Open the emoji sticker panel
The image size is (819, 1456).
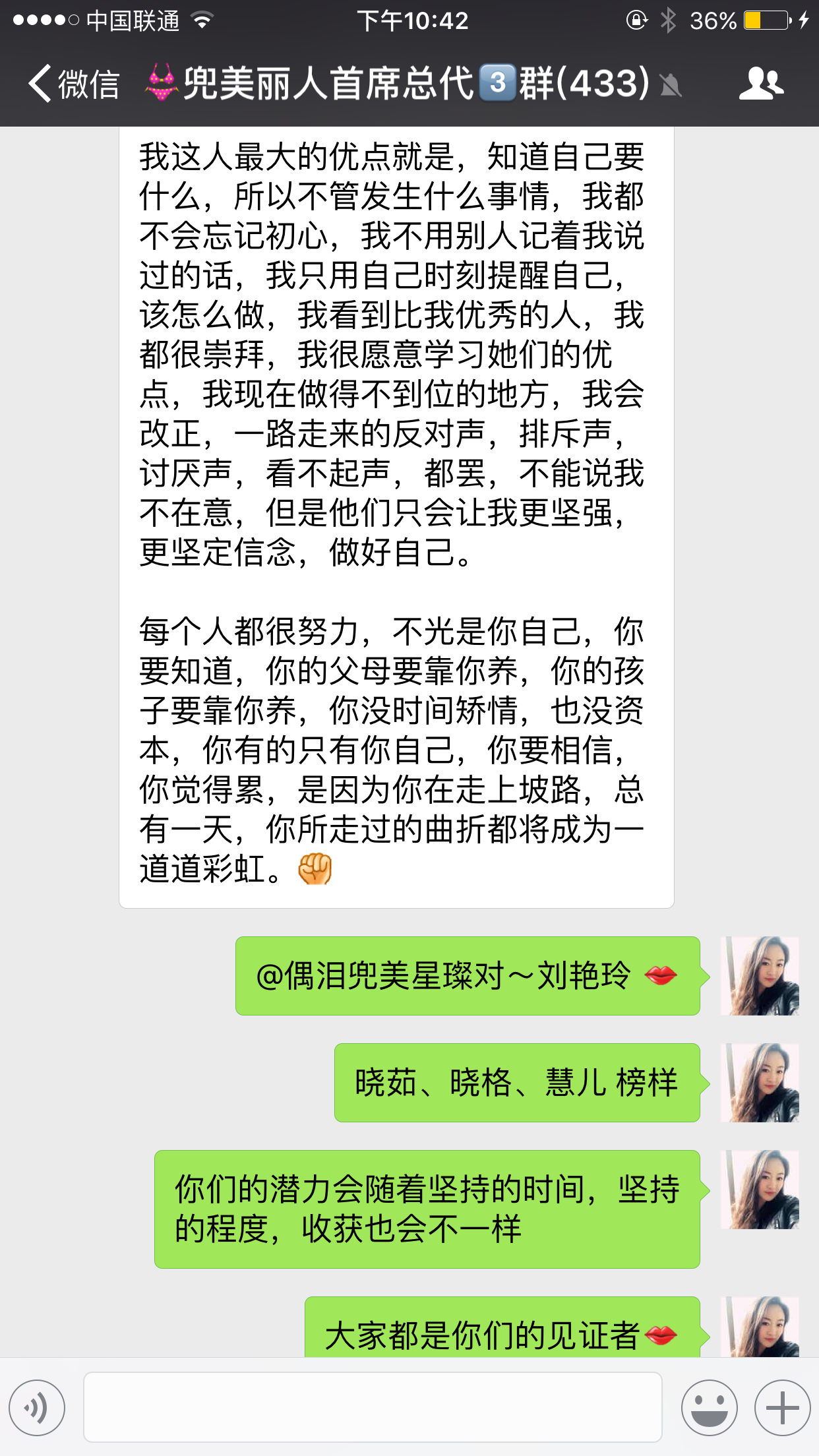tap(709, 1408)
